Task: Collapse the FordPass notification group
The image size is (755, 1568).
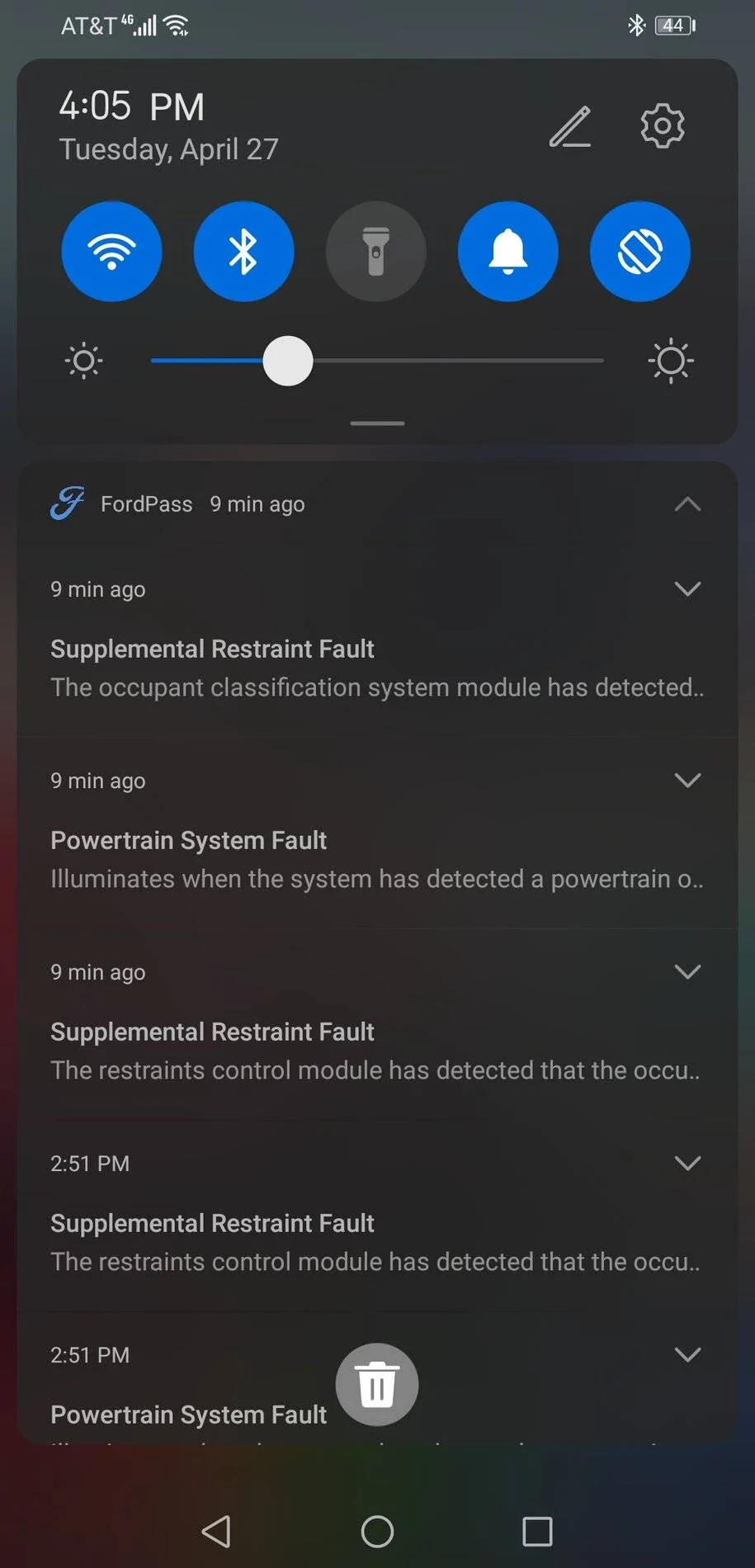Action: [687, 504]
